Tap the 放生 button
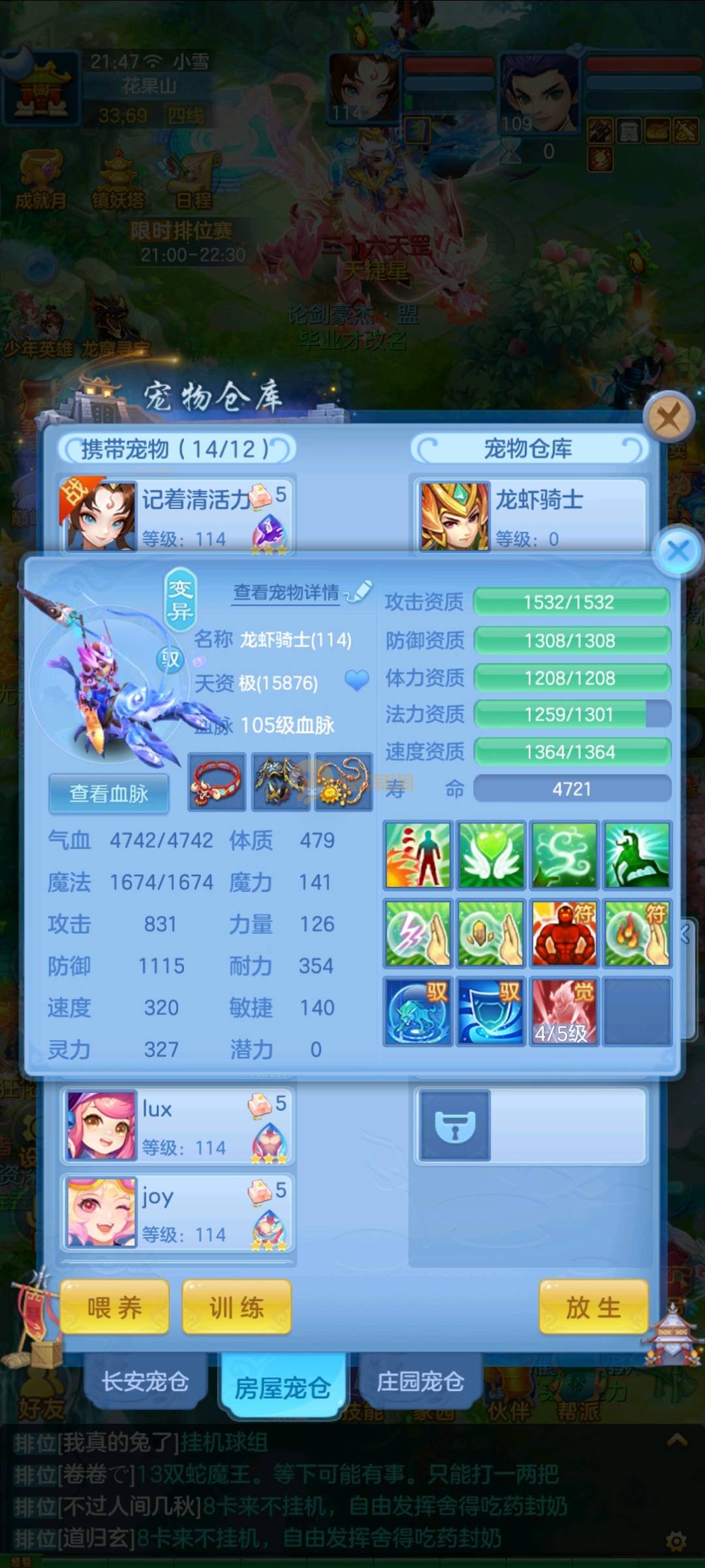This screenshot has height=1568, width=705. pos(593,1308)
